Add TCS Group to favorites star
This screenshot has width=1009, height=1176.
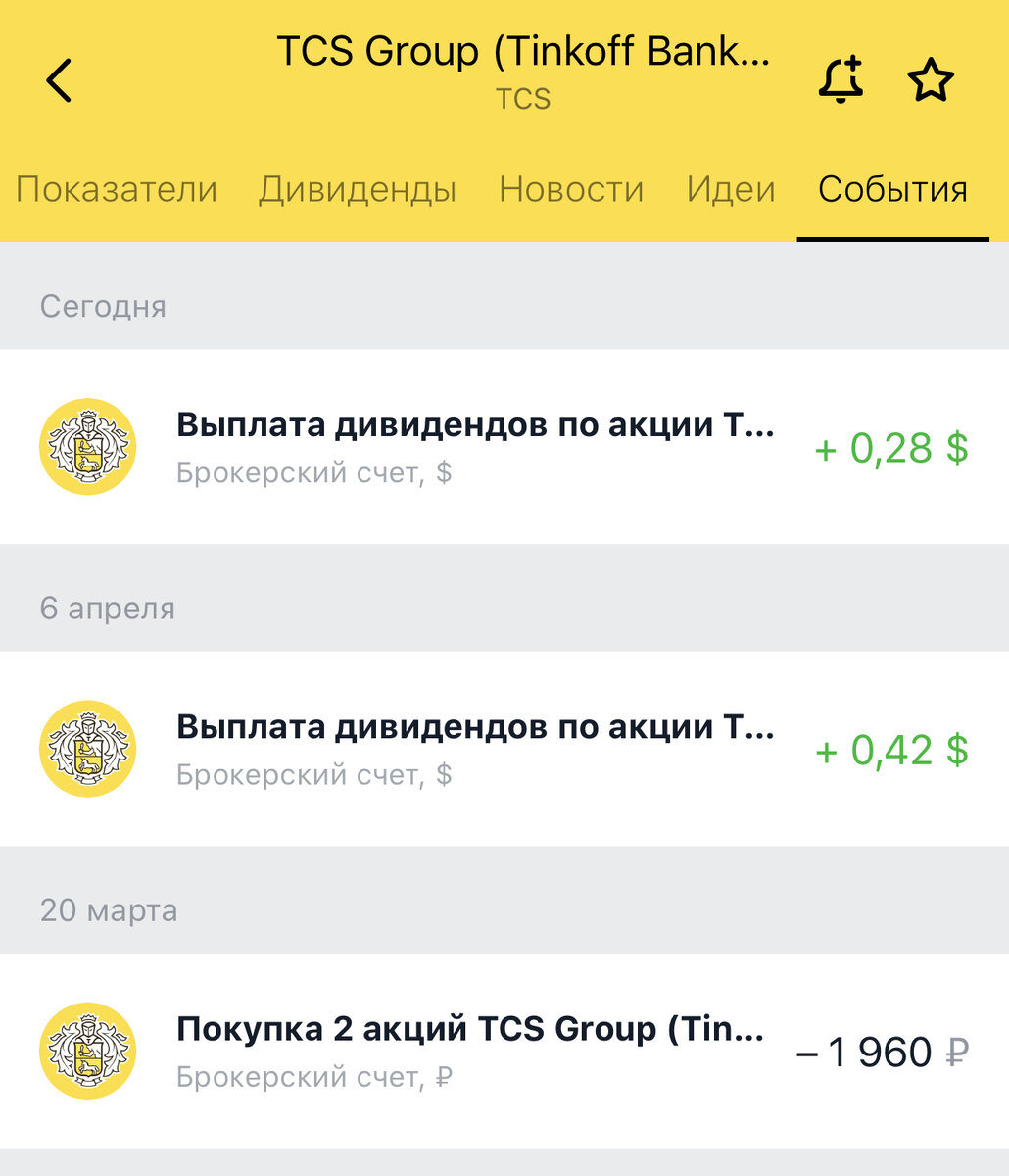930,80
